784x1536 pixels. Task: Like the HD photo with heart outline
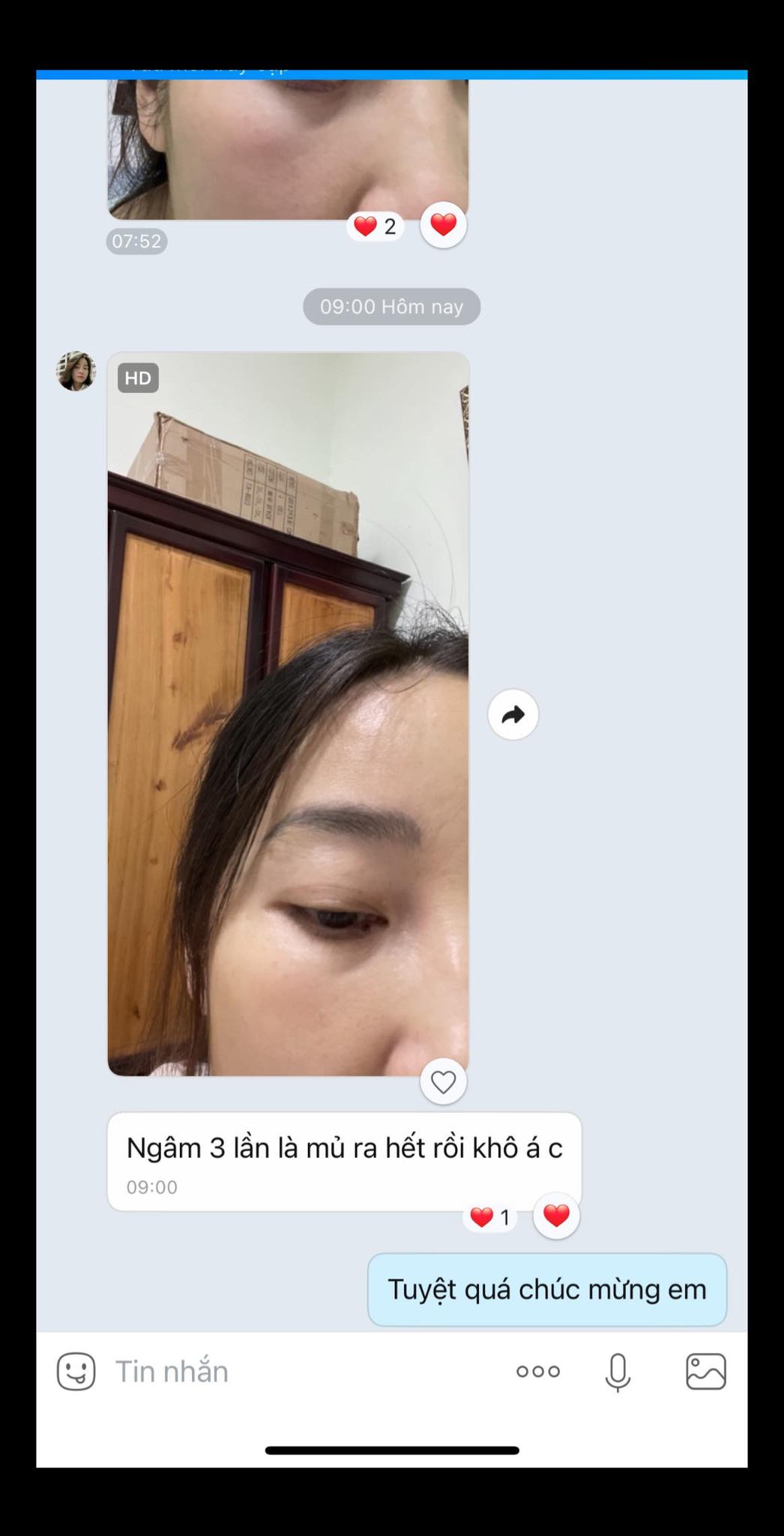443,1081
